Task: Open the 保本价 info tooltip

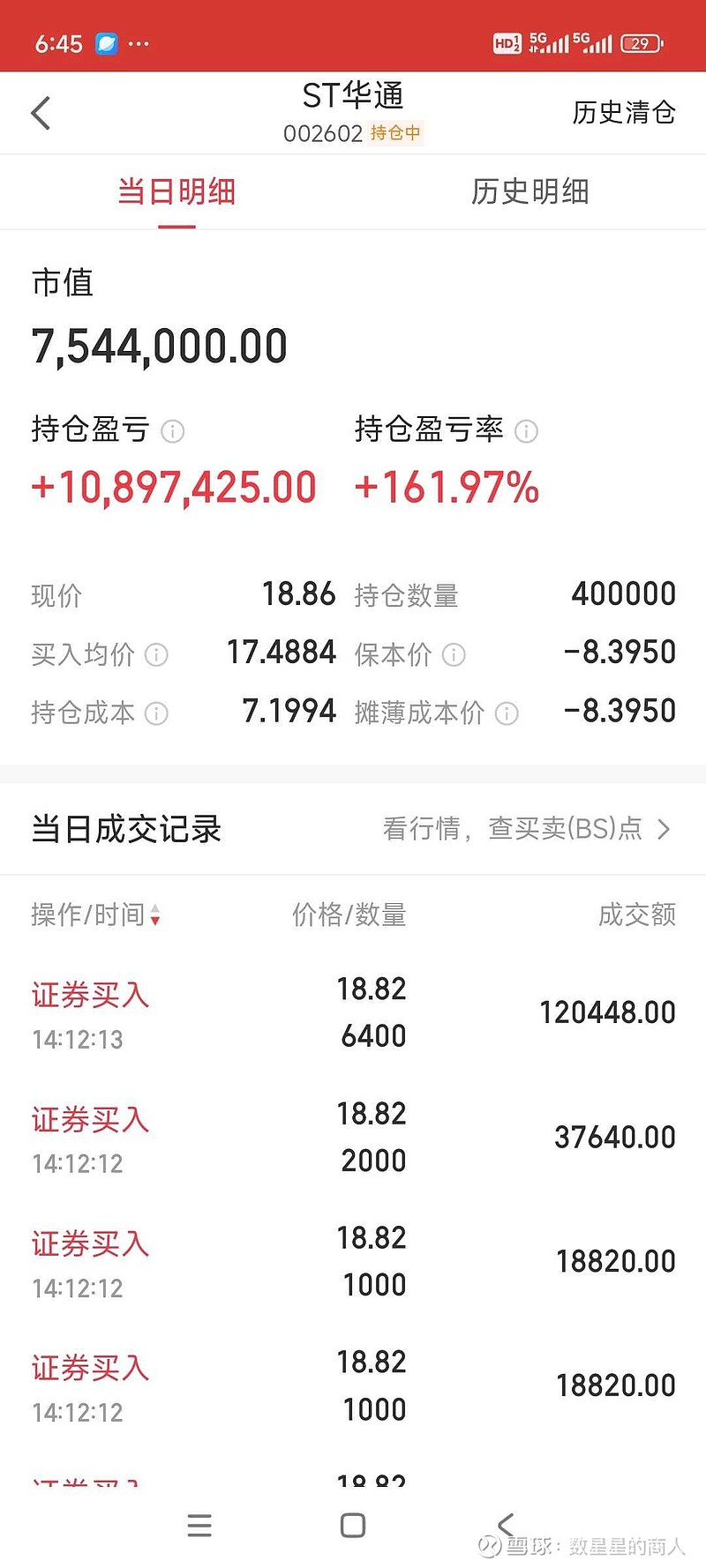Action: coord(454,654)
